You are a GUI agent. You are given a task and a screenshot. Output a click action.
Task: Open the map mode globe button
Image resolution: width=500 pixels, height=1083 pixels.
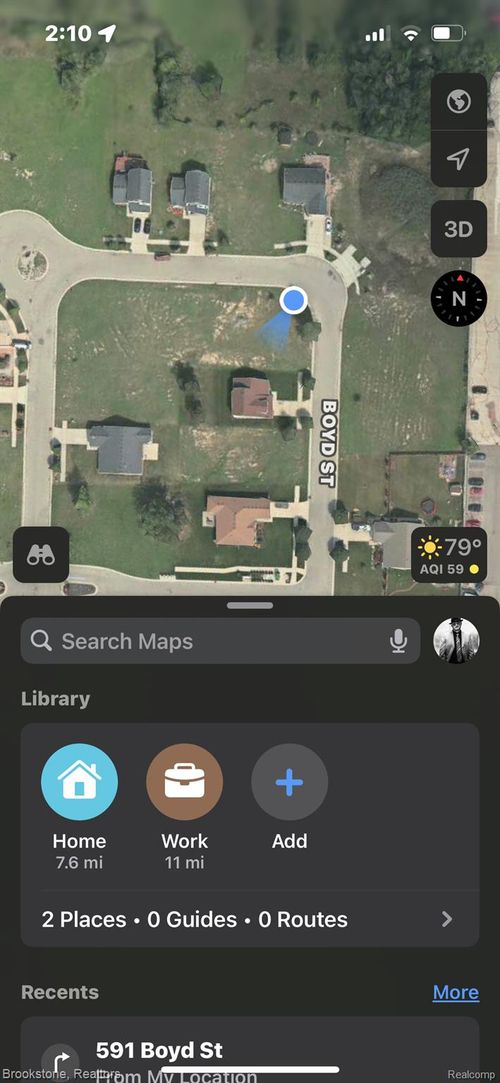pyautogui.click(x=459, y=102)
